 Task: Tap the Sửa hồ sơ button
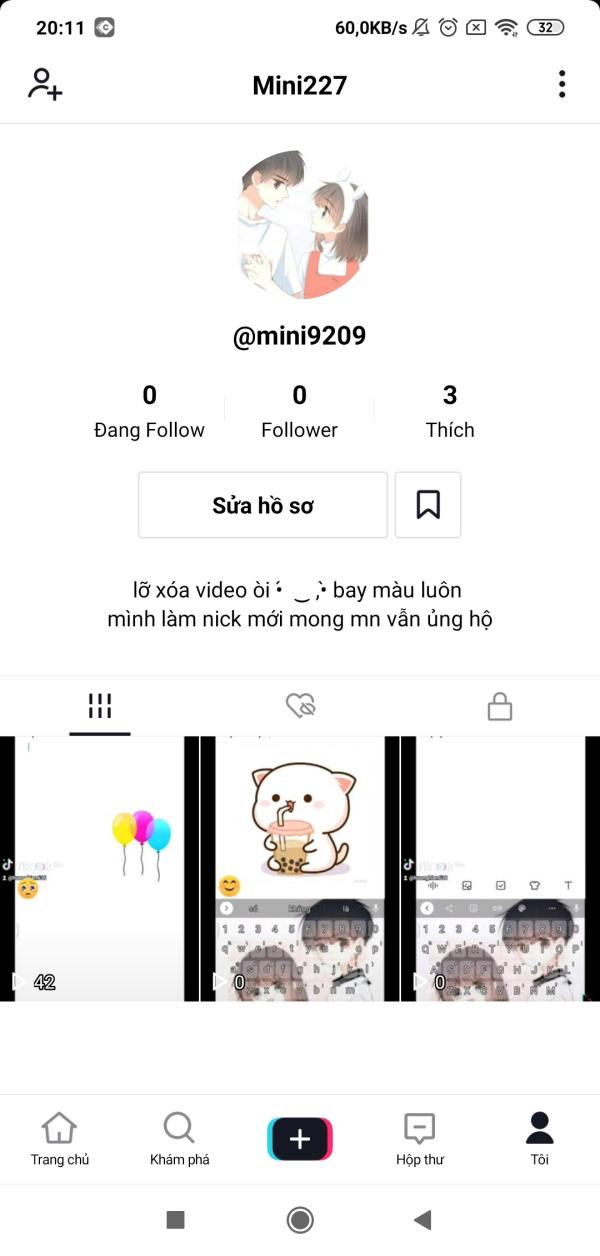(263, 505)
